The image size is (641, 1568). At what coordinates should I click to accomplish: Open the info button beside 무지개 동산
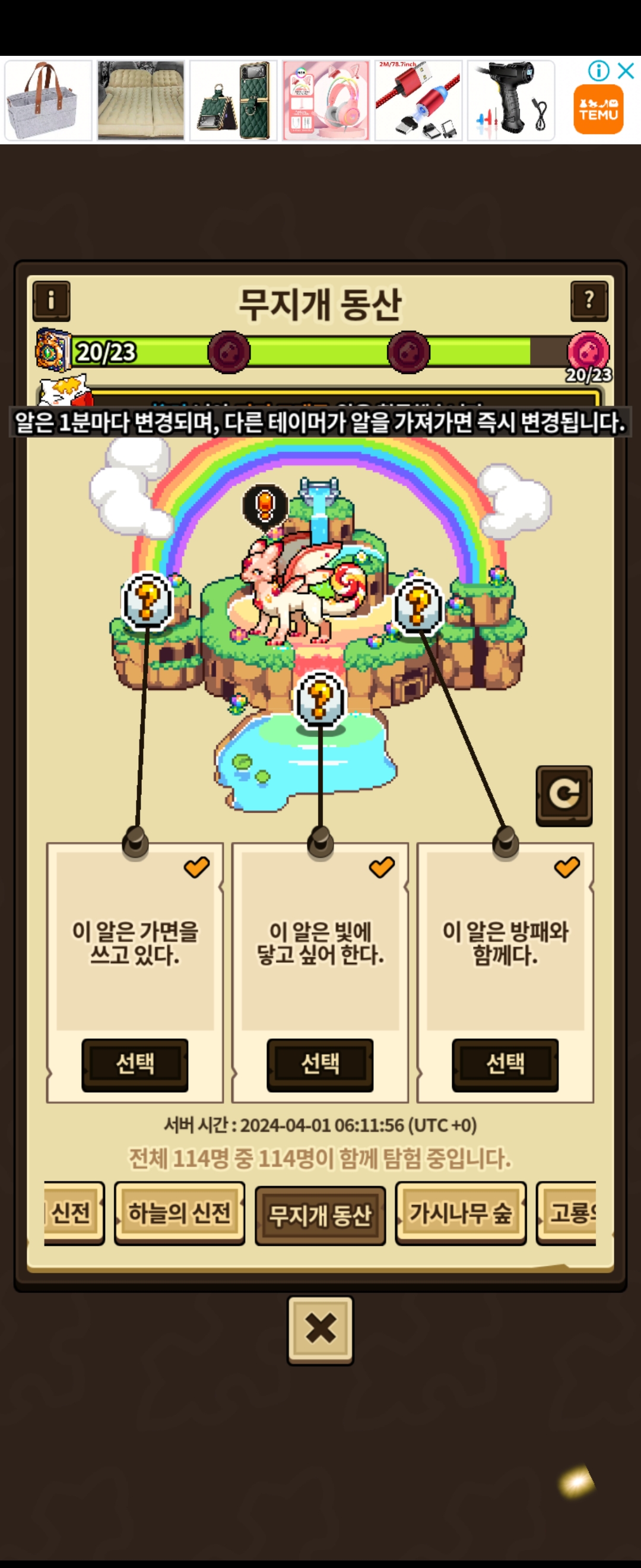click(x=51, y=301)
